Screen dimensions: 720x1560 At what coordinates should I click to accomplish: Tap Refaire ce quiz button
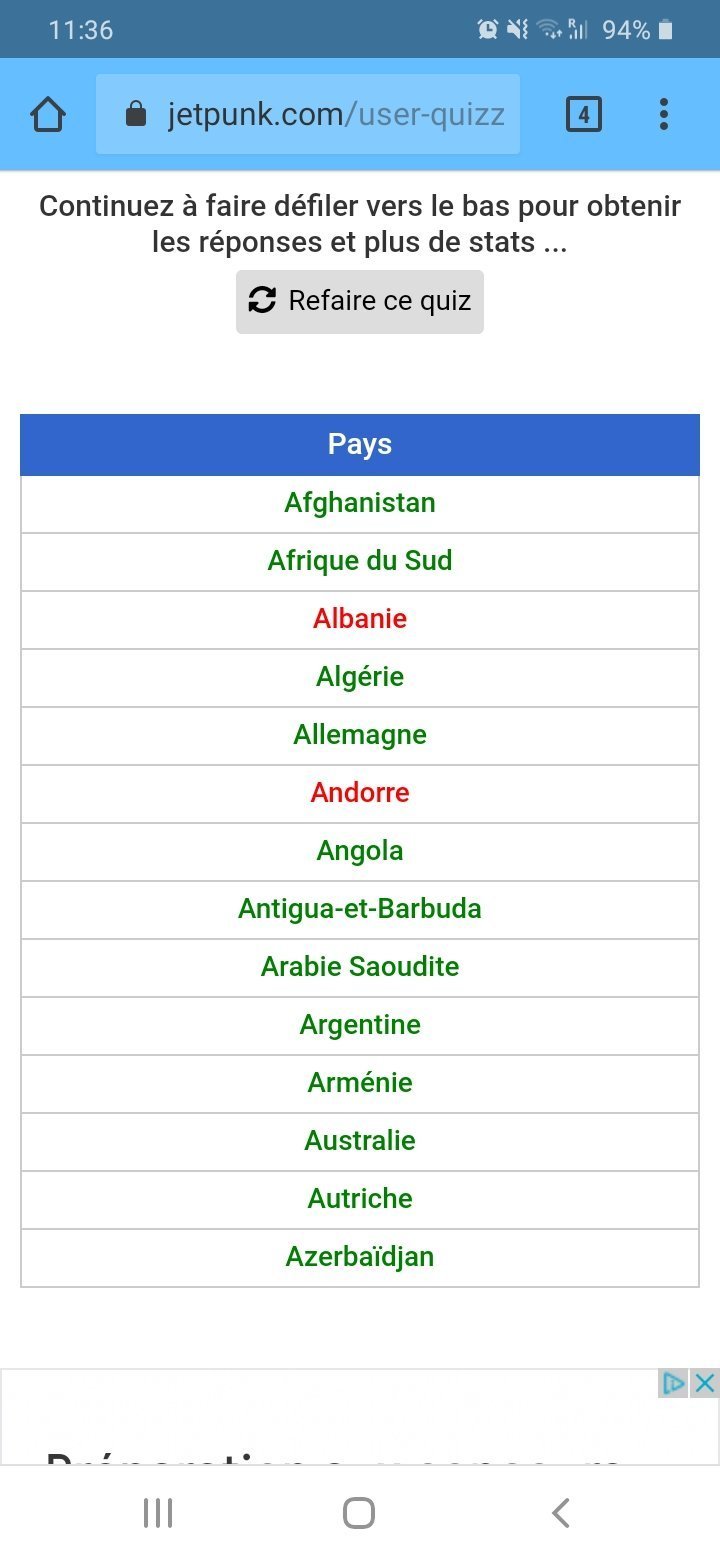click(360, 301)
